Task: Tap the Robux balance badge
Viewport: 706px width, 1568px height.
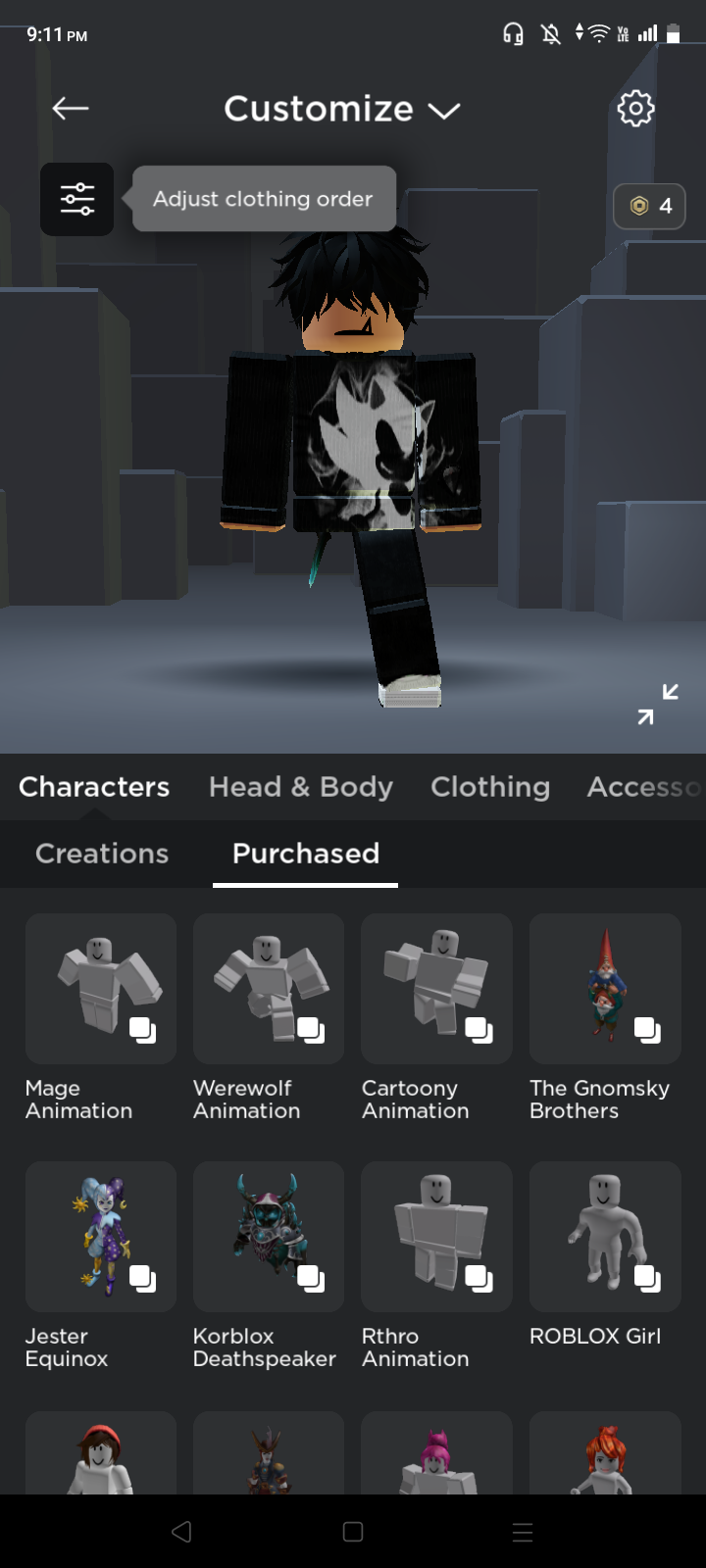Action: [x=649, y=206]
